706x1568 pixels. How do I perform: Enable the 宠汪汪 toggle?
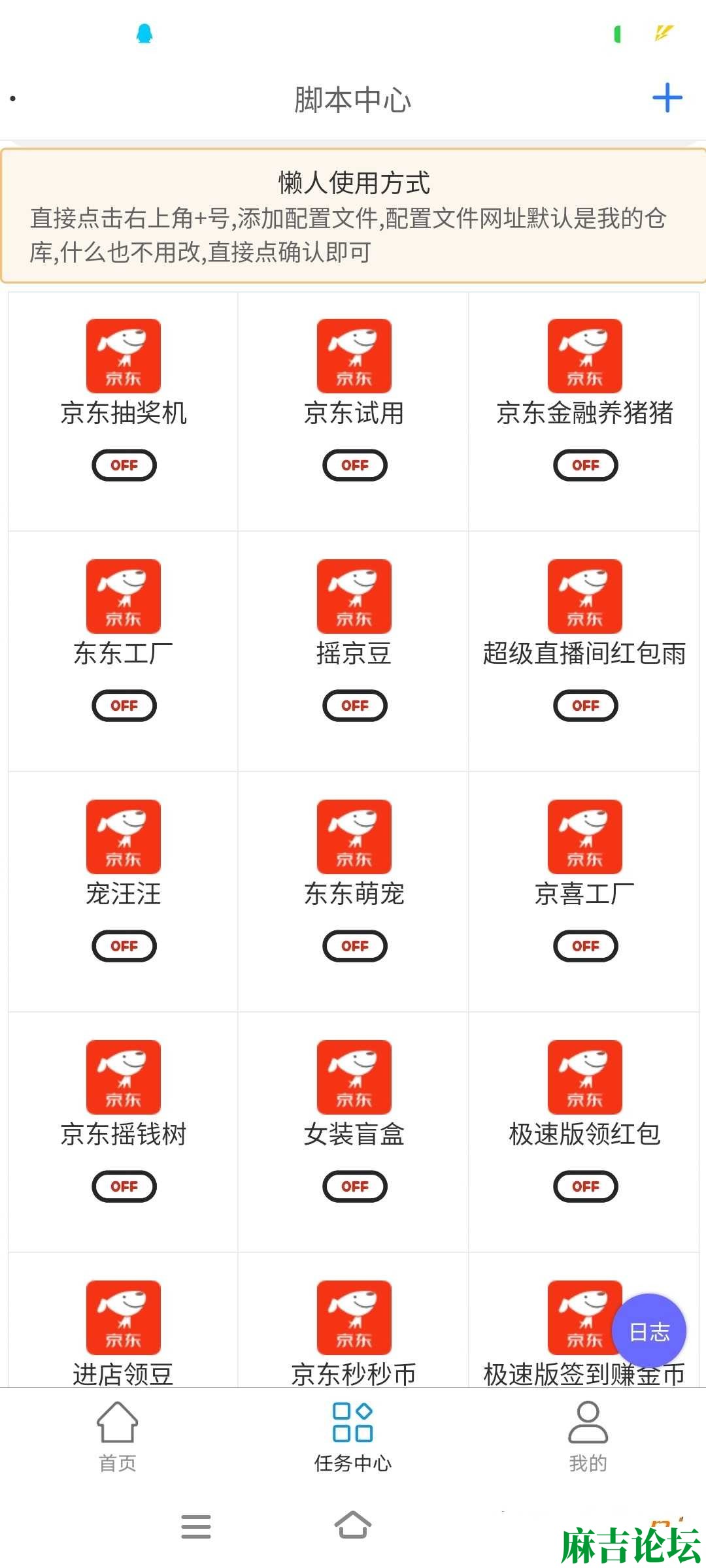point(124,946)
